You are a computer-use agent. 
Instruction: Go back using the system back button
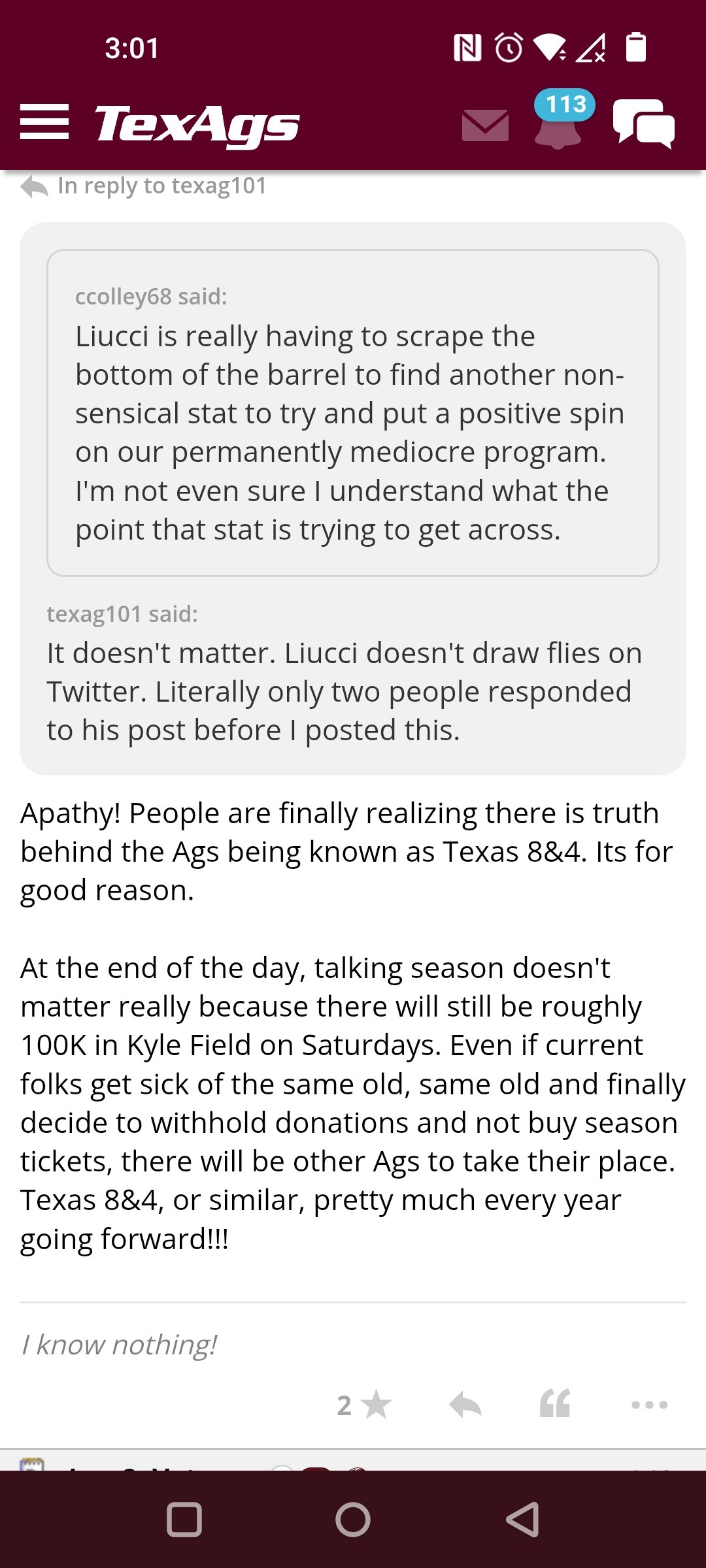pyautogui.click(x=523, y=1519)
